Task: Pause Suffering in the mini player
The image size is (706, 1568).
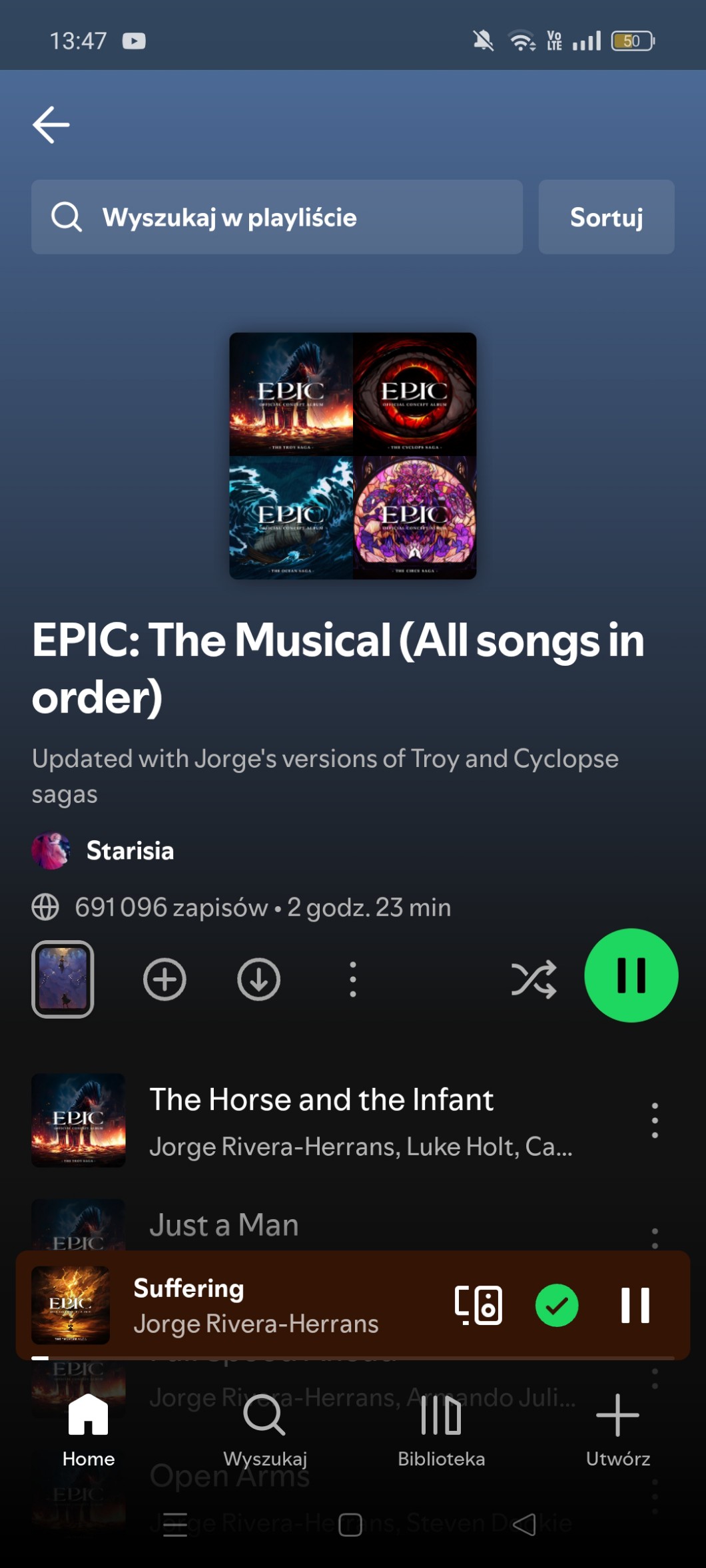Action: 635,1305
